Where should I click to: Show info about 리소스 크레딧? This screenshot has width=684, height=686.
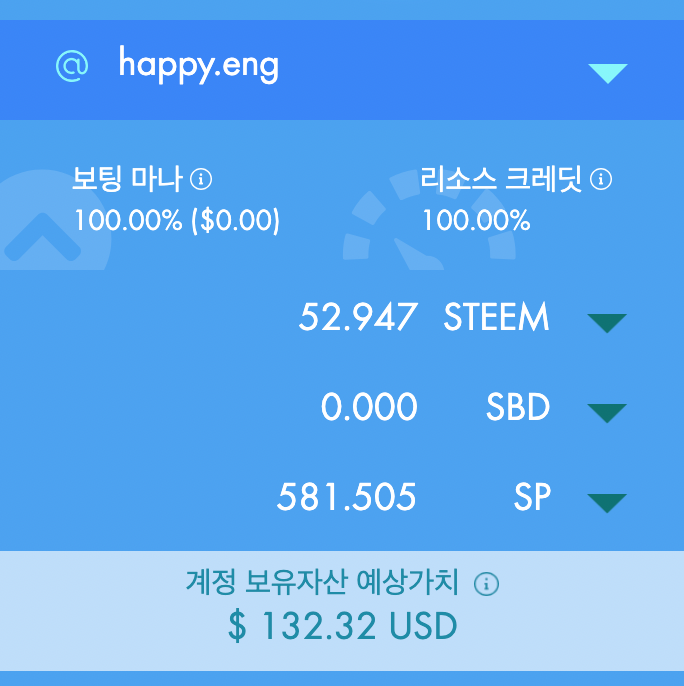point(601,180)
